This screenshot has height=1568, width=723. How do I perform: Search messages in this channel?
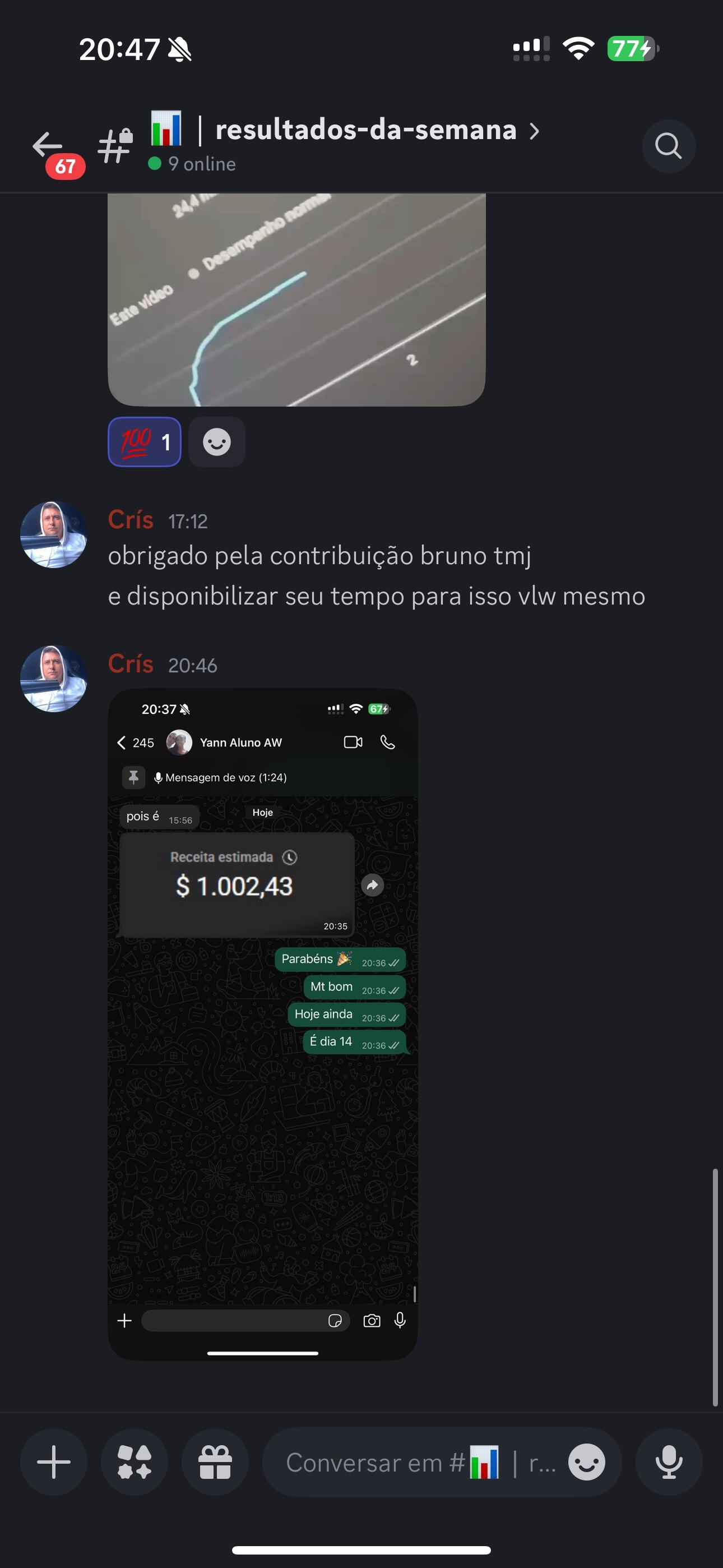[x=668, y=146]
